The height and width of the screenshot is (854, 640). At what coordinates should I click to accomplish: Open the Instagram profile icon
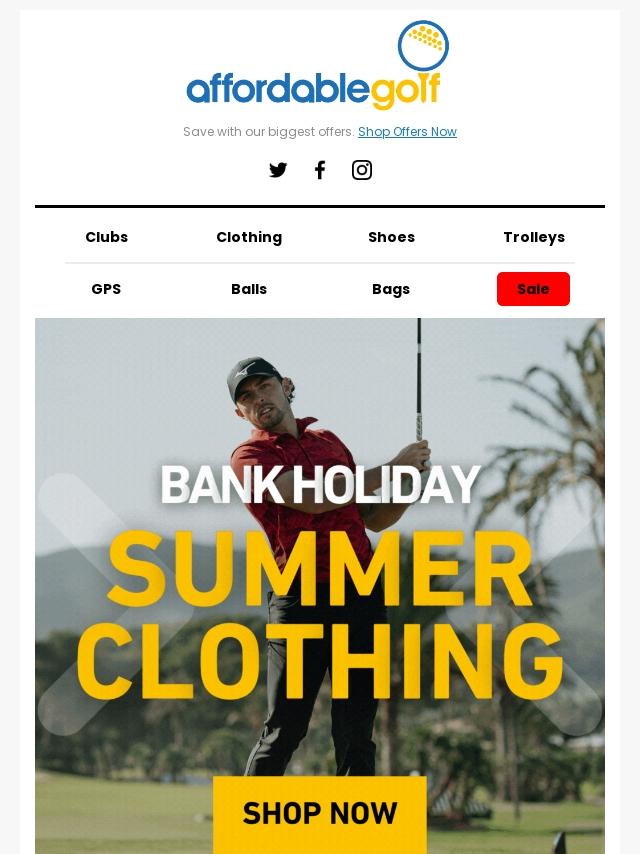pyautogui.click(x=362, y=170)
